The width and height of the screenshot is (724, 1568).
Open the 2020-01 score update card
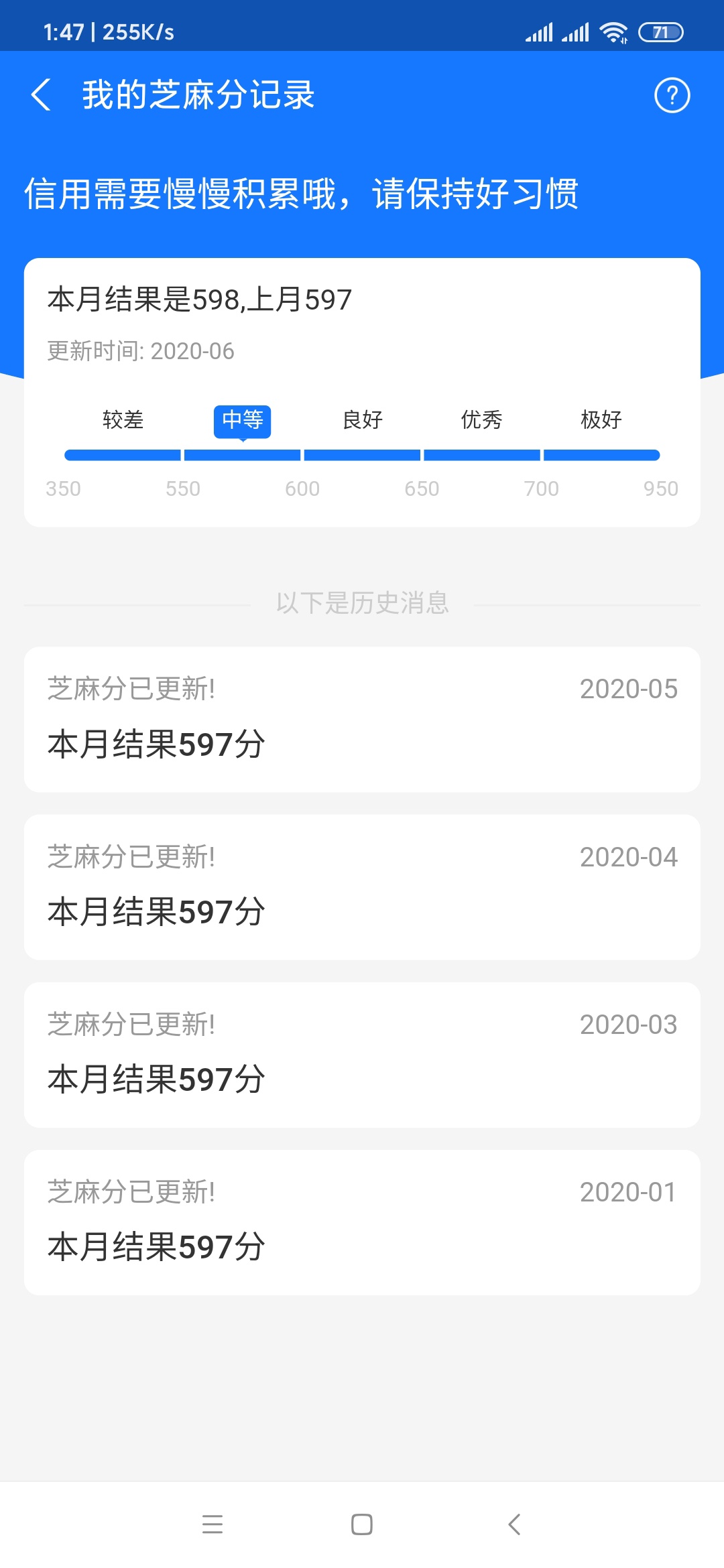tap(362, 1222)
